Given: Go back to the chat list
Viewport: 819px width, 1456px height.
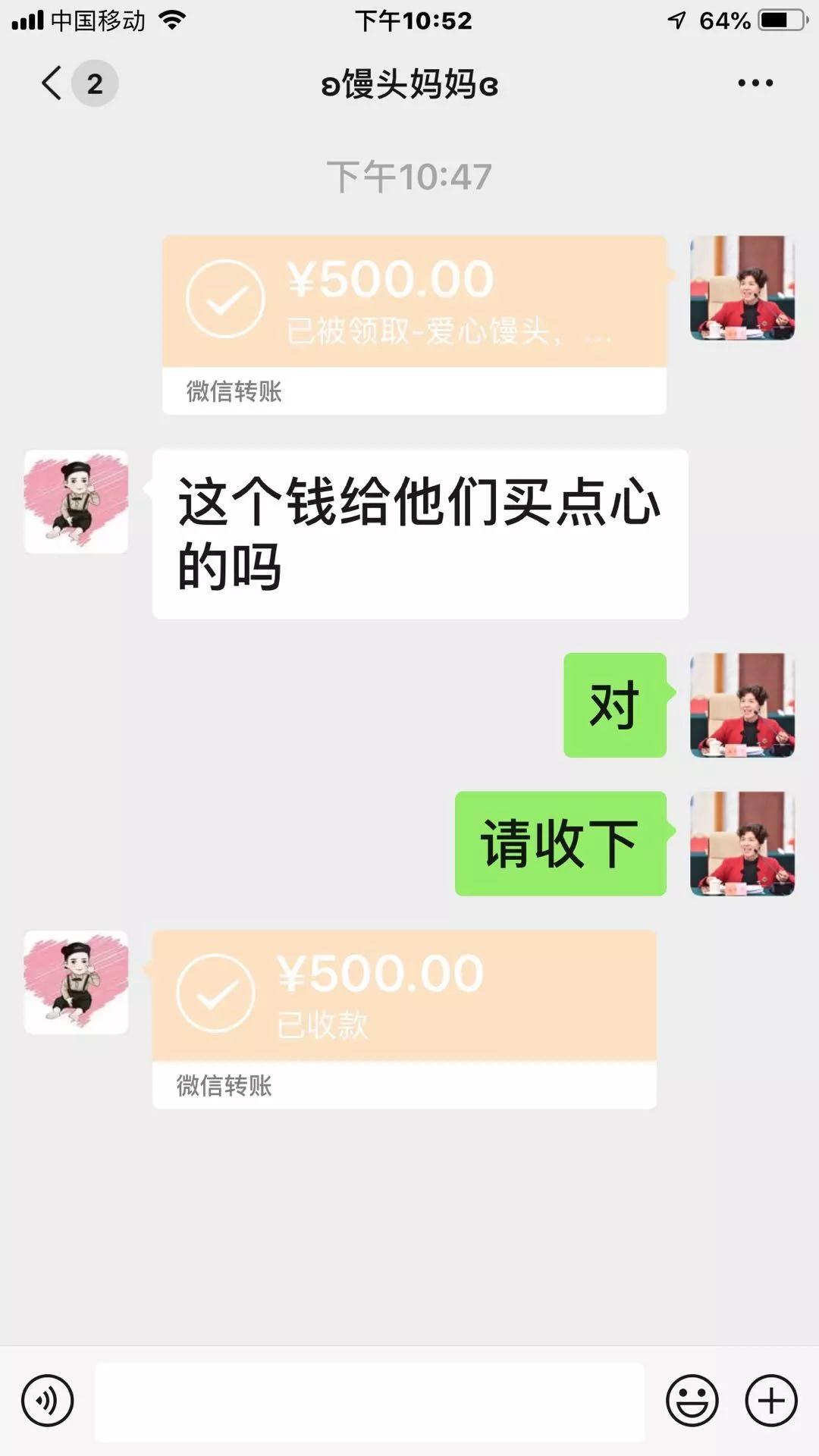Looking at the screenshot, I should 52,83.
